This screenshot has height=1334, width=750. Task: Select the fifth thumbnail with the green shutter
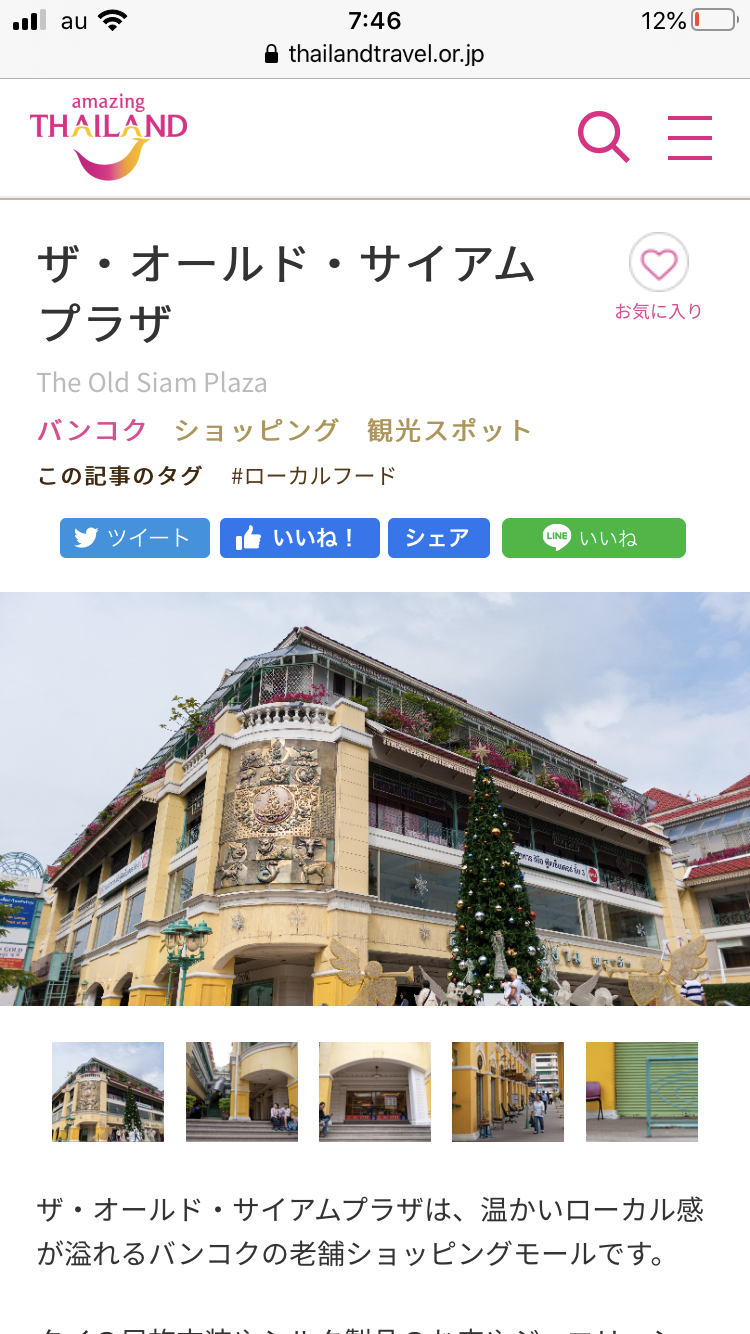point(641,1092)
